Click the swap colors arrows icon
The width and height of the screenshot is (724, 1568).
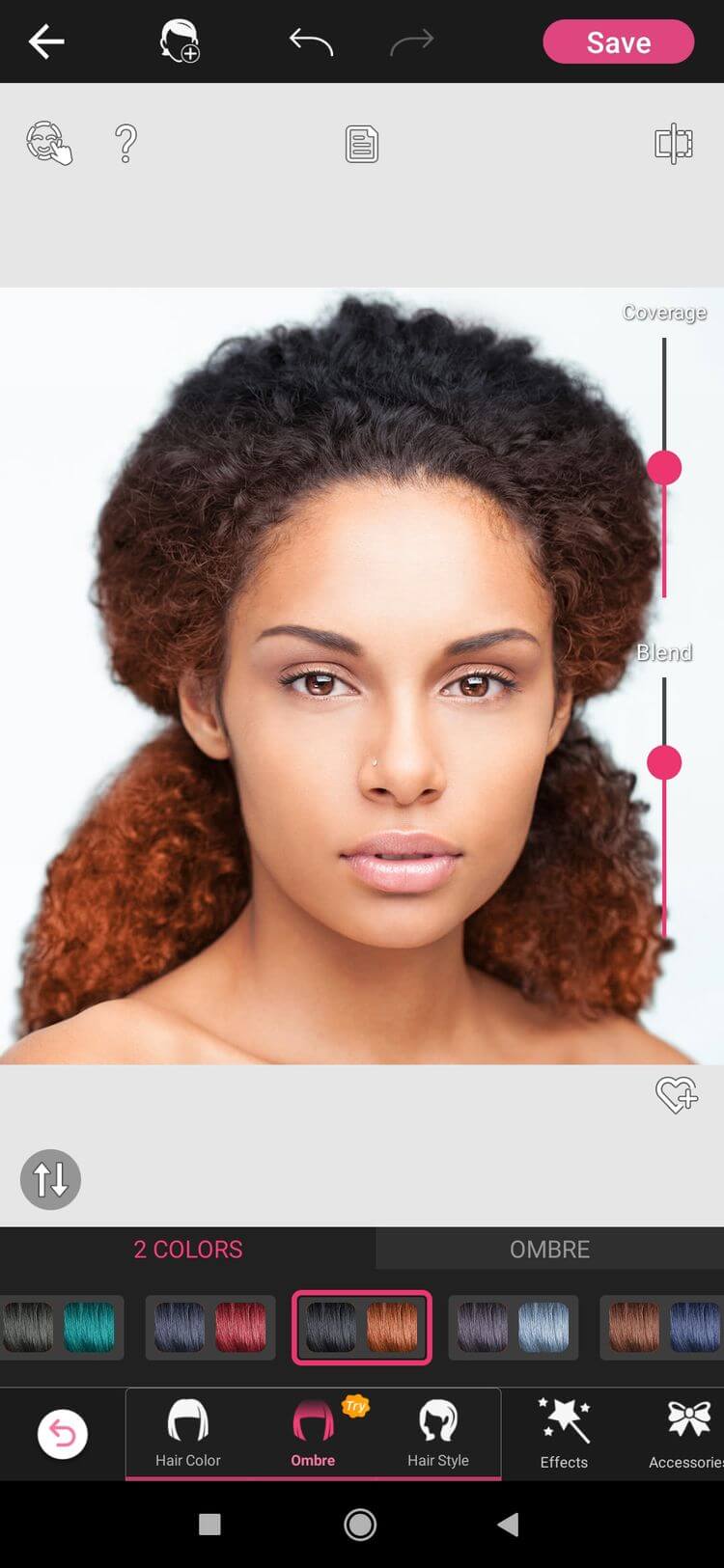[x=50, y=1179]
